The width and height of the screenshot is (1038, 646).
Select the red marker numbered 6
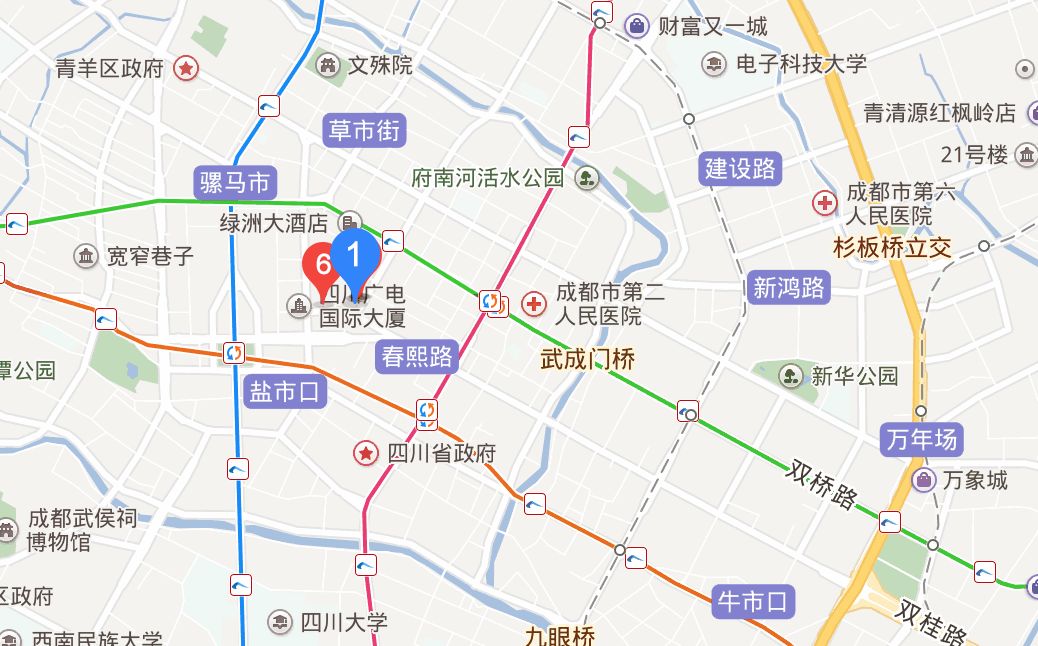click(322, 266)
